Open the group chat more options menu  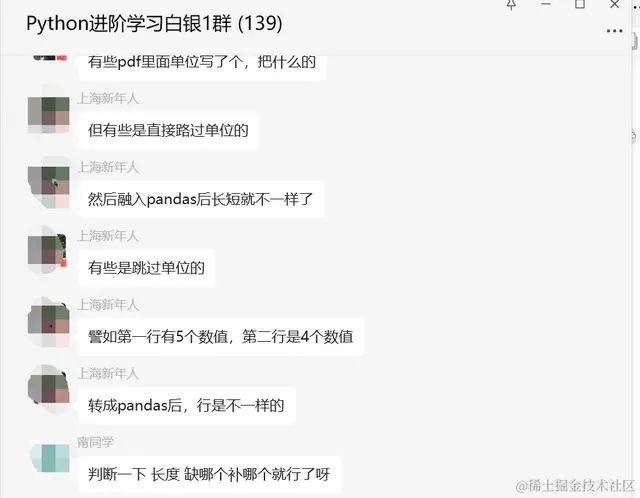pyautogui.click(x=614, y=31)
